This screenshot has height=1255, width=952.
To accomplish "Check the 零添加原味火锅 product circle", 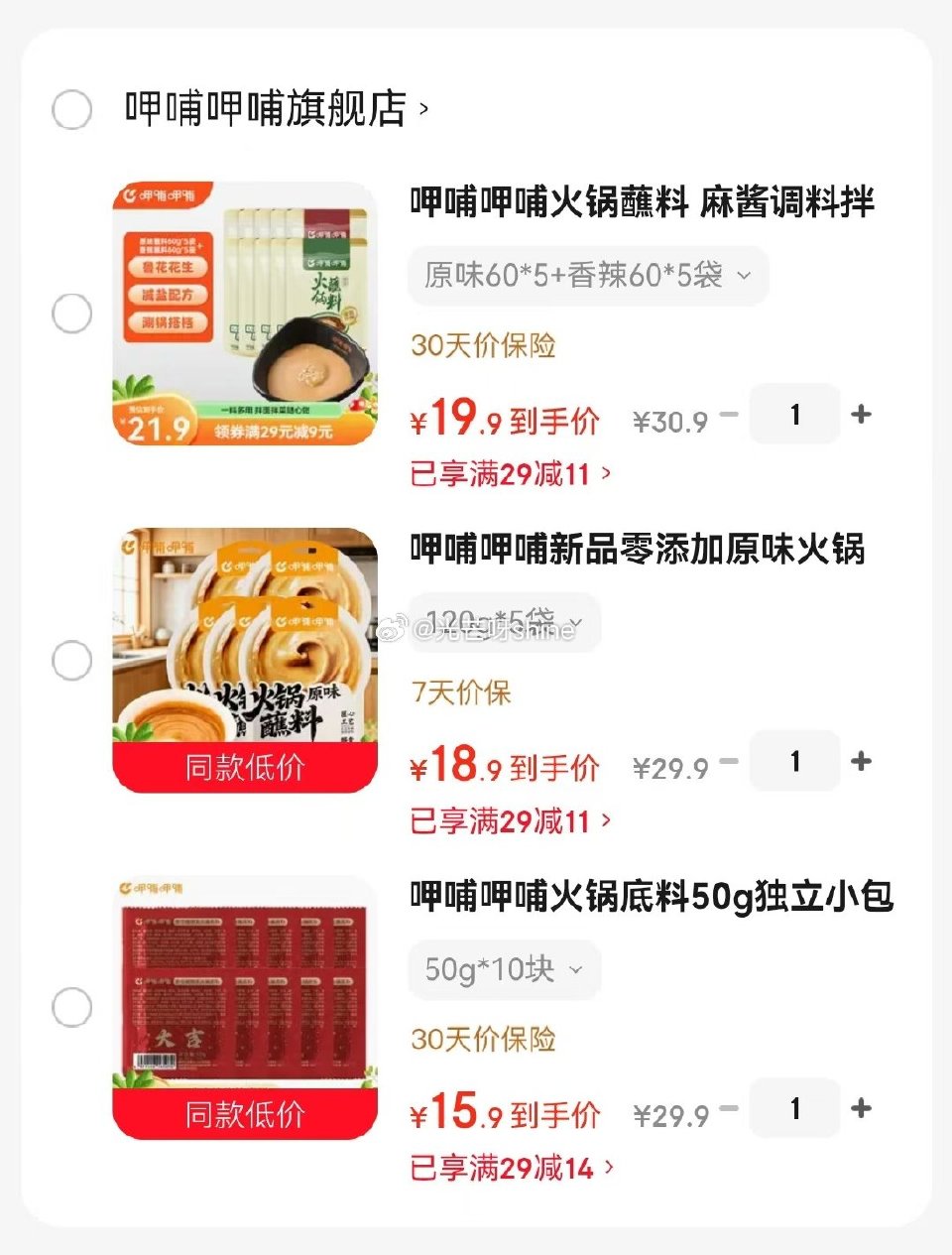I will point(71,658).
